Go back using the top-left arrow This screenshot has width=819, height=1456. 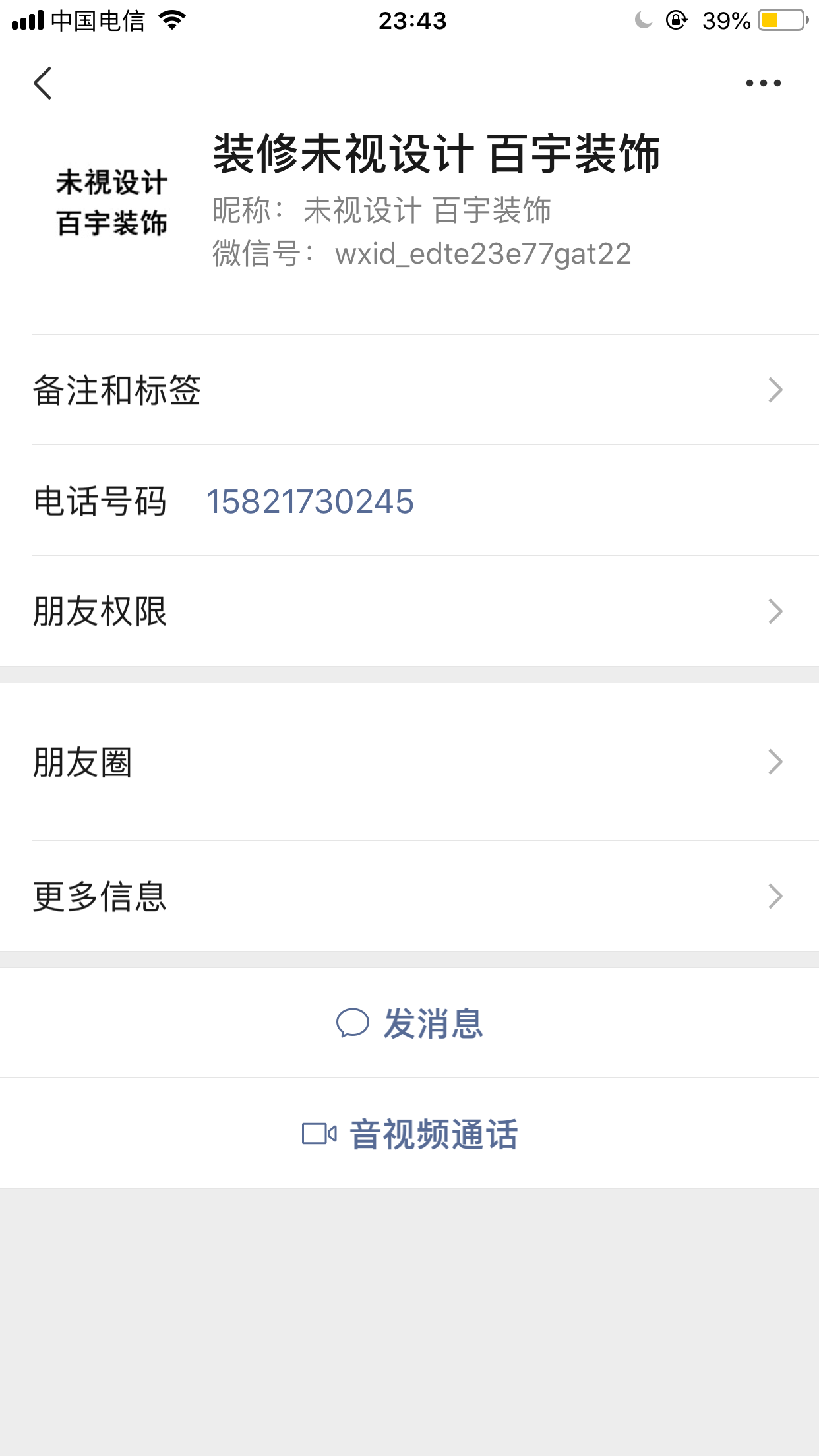pos(44,84)
